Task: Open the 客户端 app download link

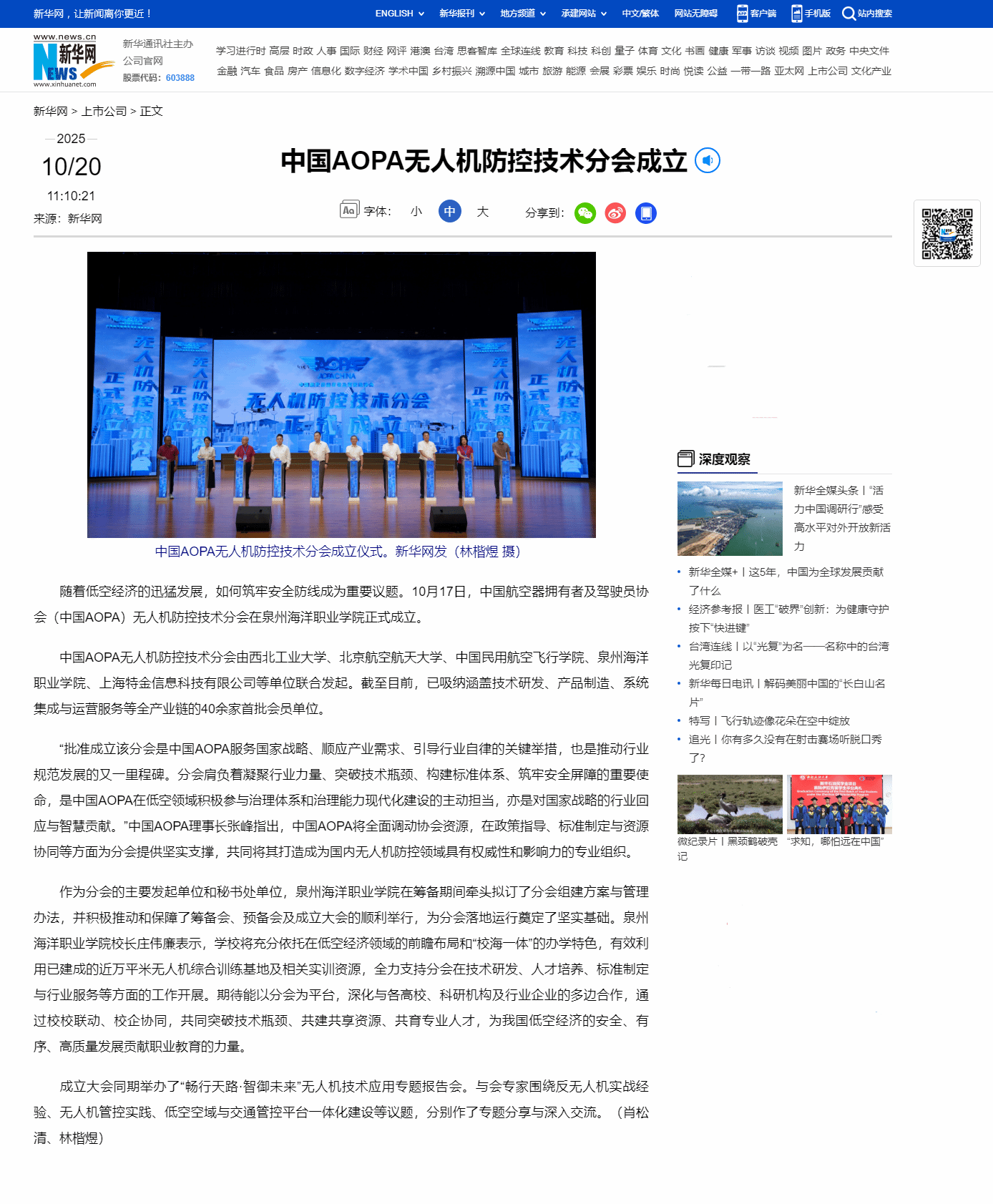Action: tap(757, 14)
